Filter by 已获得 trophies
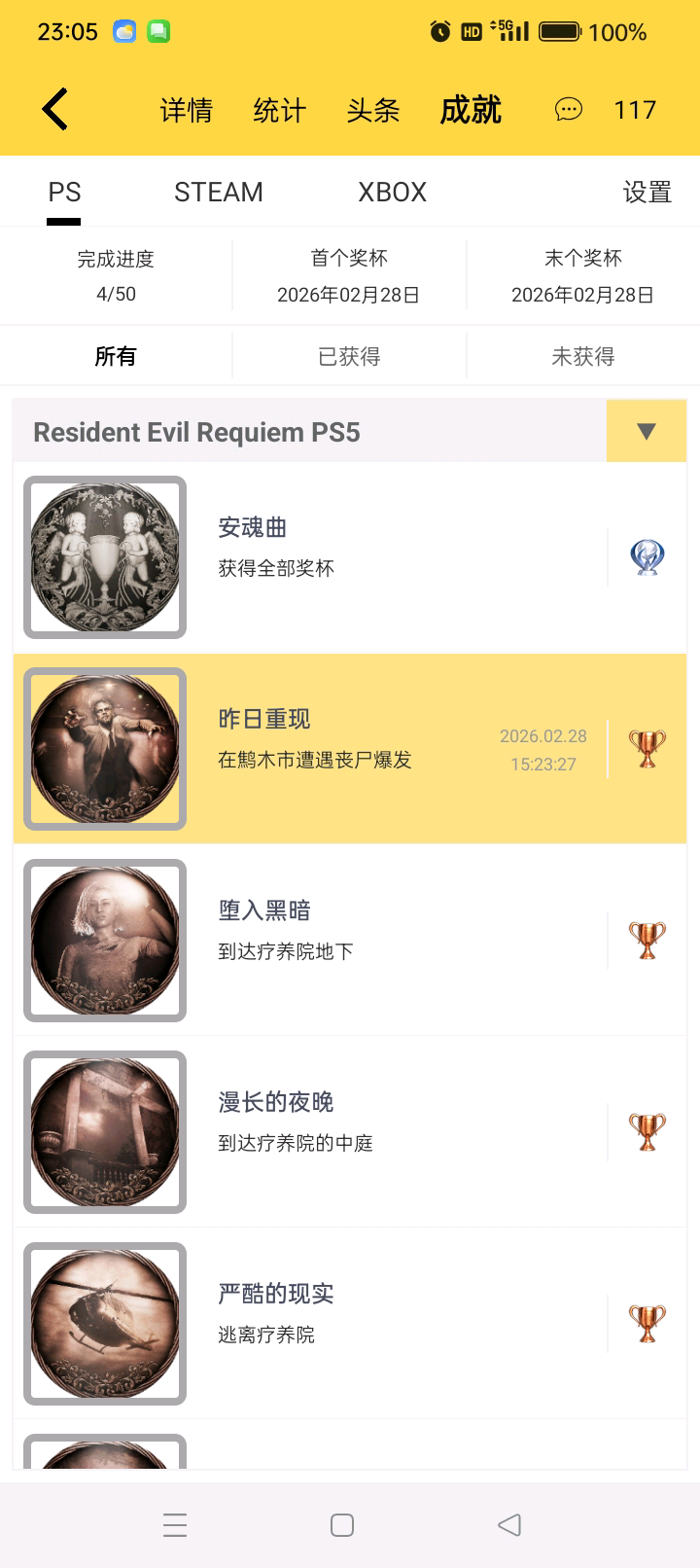Viewport: 700px width, 1568px height. click(x=349, y=356)
